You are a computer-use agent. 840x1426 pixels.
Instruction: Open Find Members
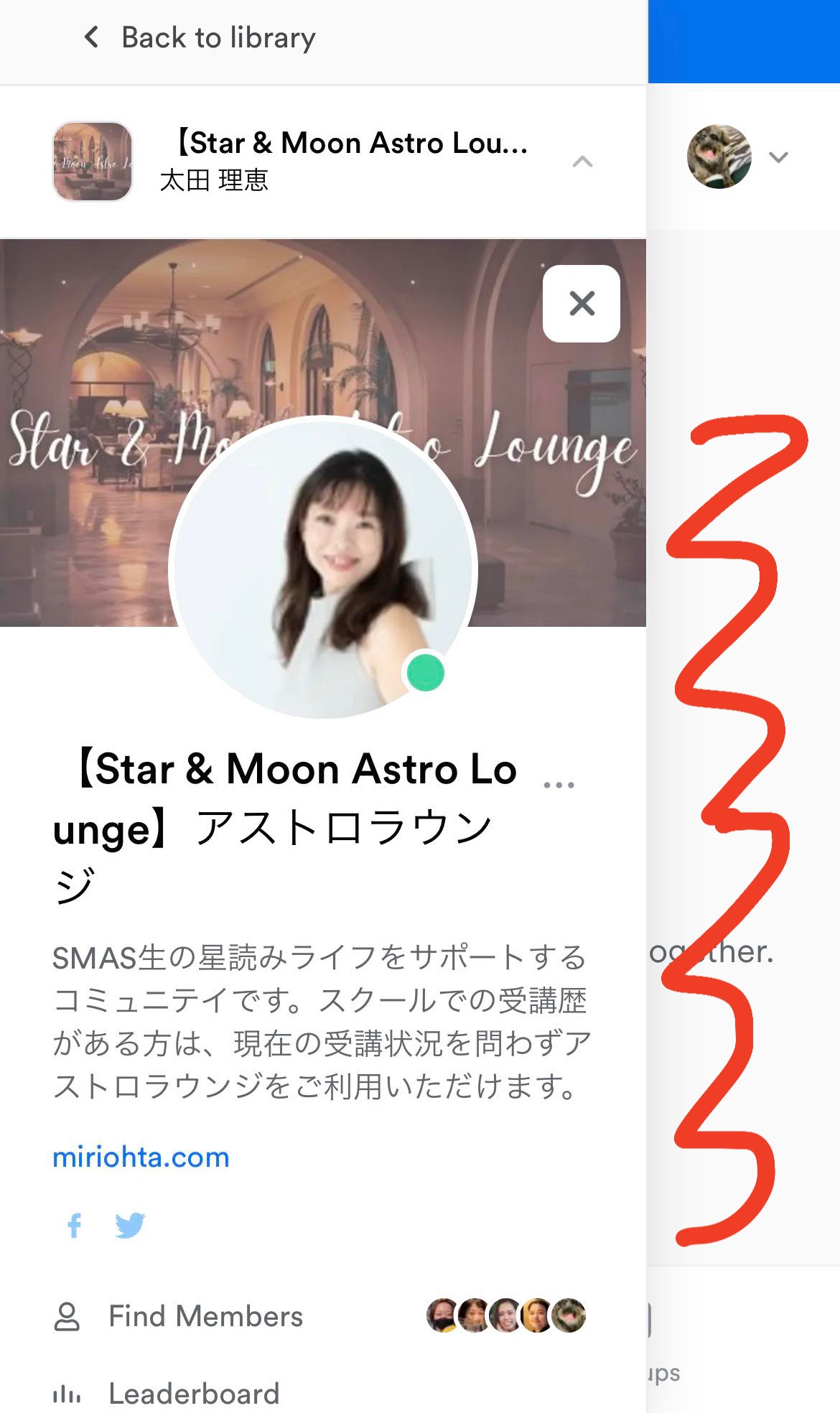tap(205, 1316)
